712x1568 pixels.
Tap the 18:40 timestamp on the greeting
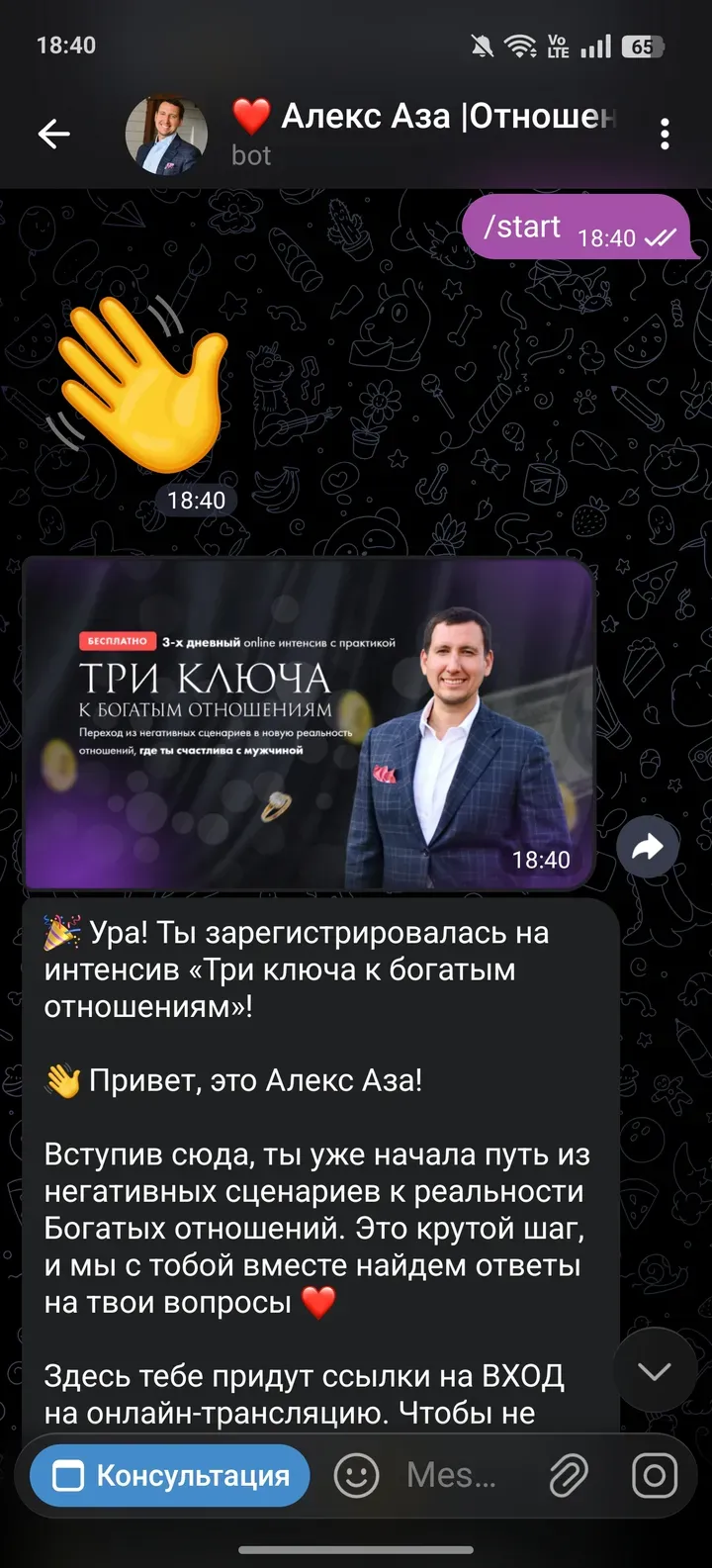click(198, 500)
